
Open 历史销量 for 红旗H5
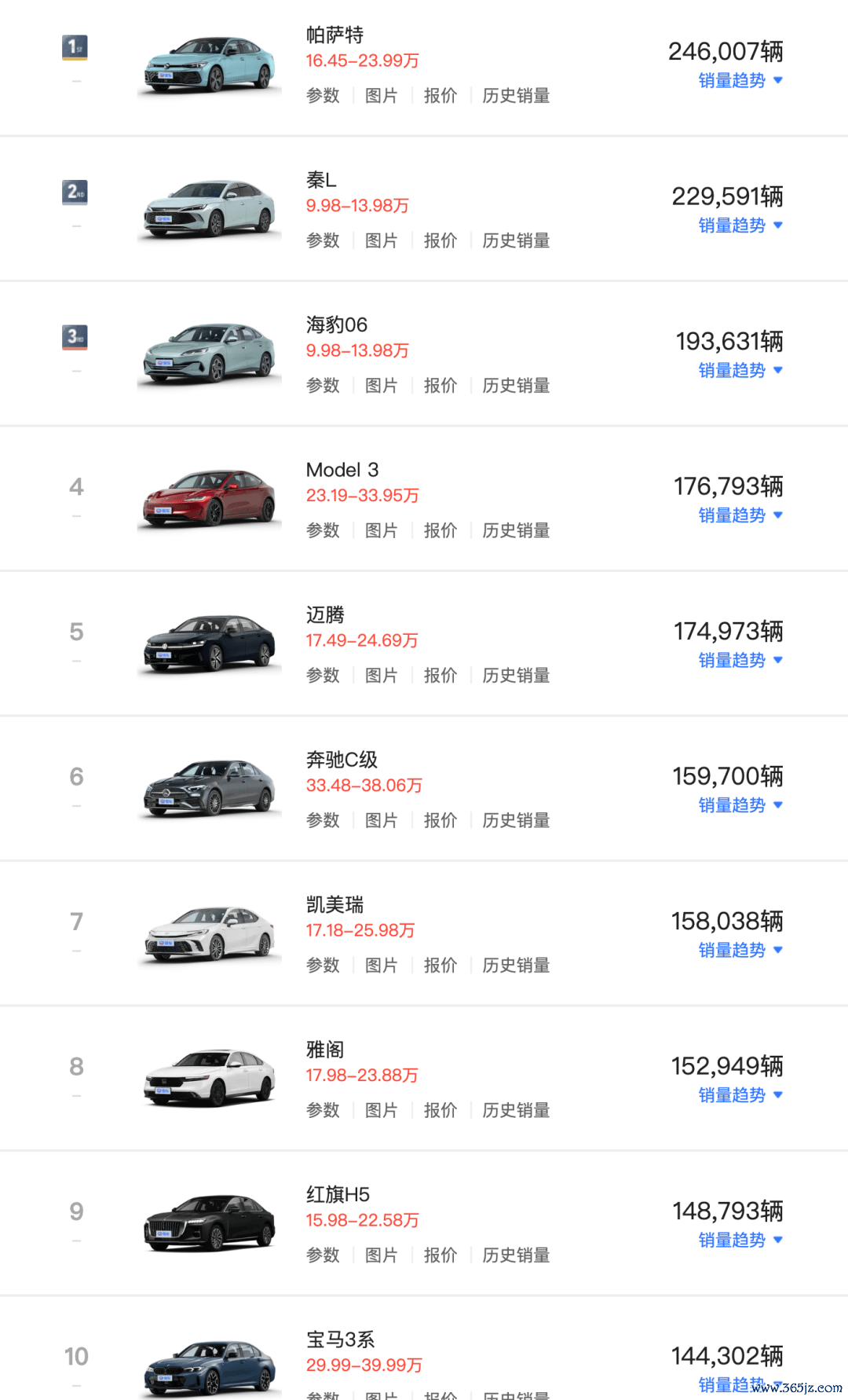point(516,1255)
